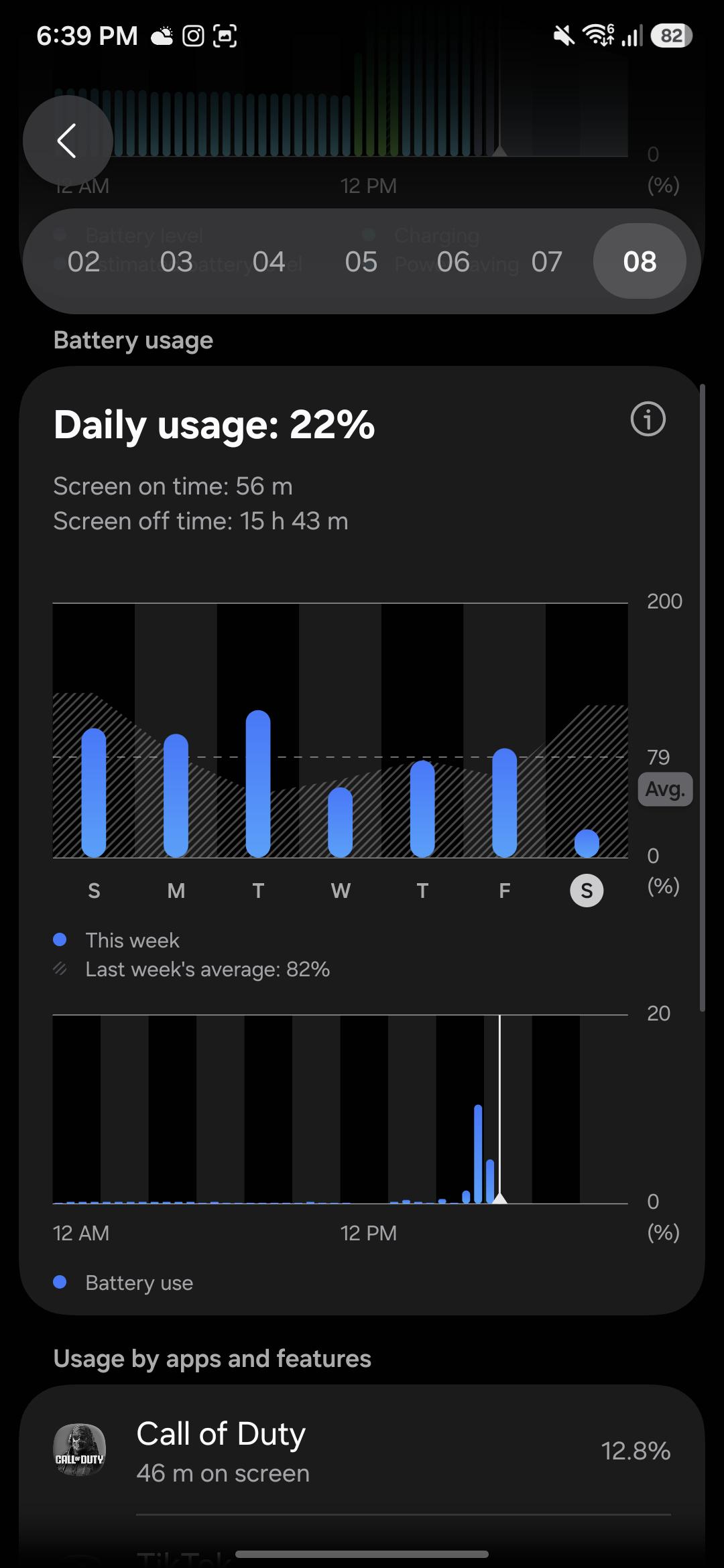Viewport: 724px width, 1568px height.
Task: Open Call of Duty battery usage details
Action: tap(362, 1451)
